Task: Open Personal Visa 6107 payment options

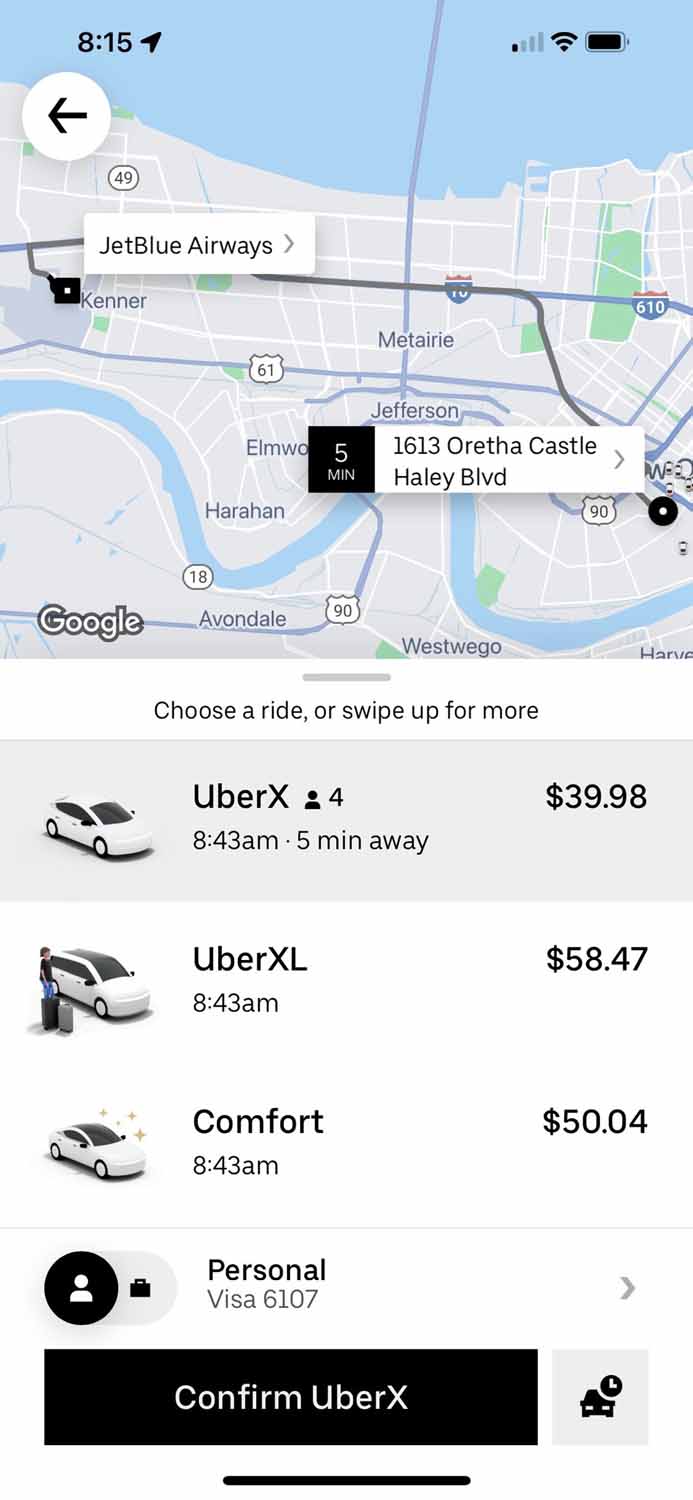Action: (420, 1285)
